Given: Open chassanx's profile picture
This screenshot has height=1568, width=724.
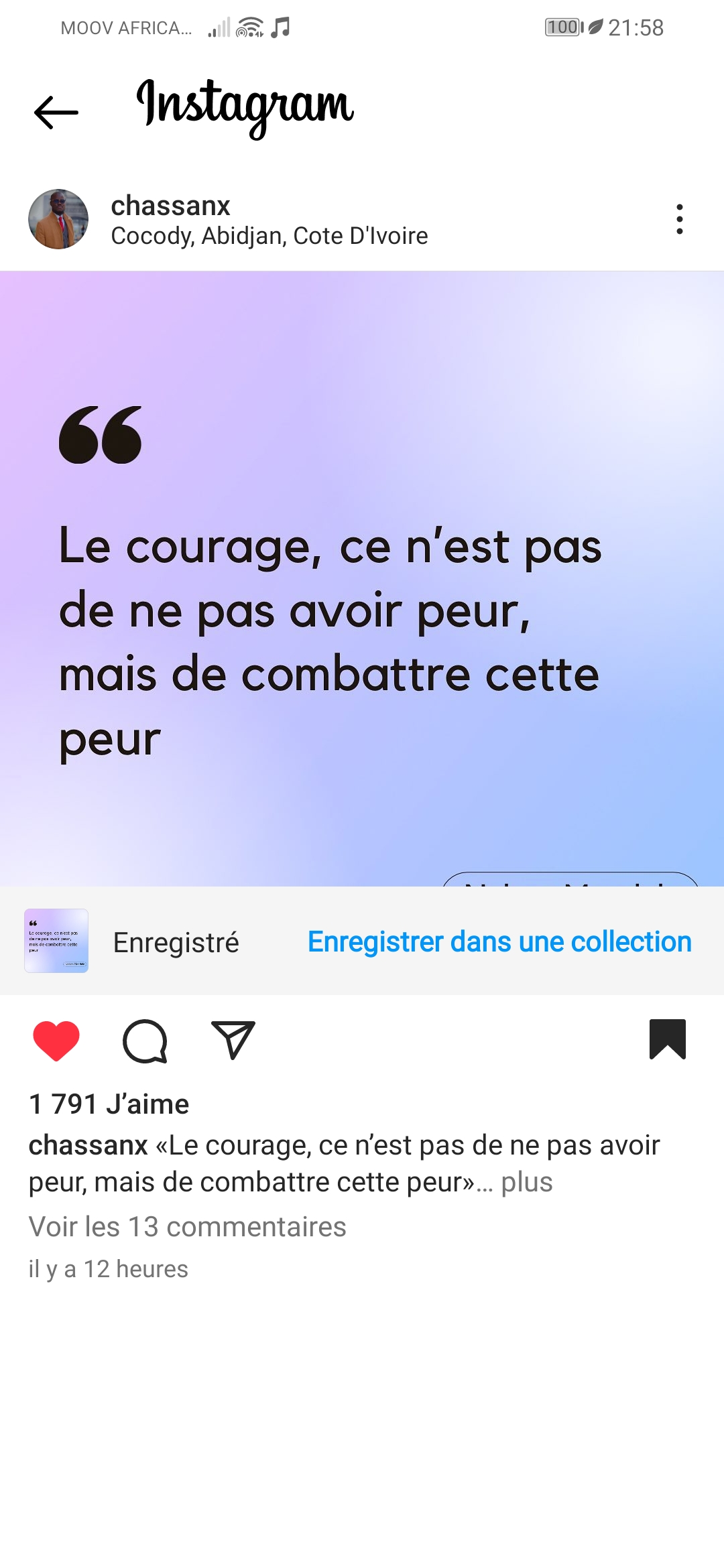Looking at the screenshot, I should pyautogui.click(x=58, y=219).
